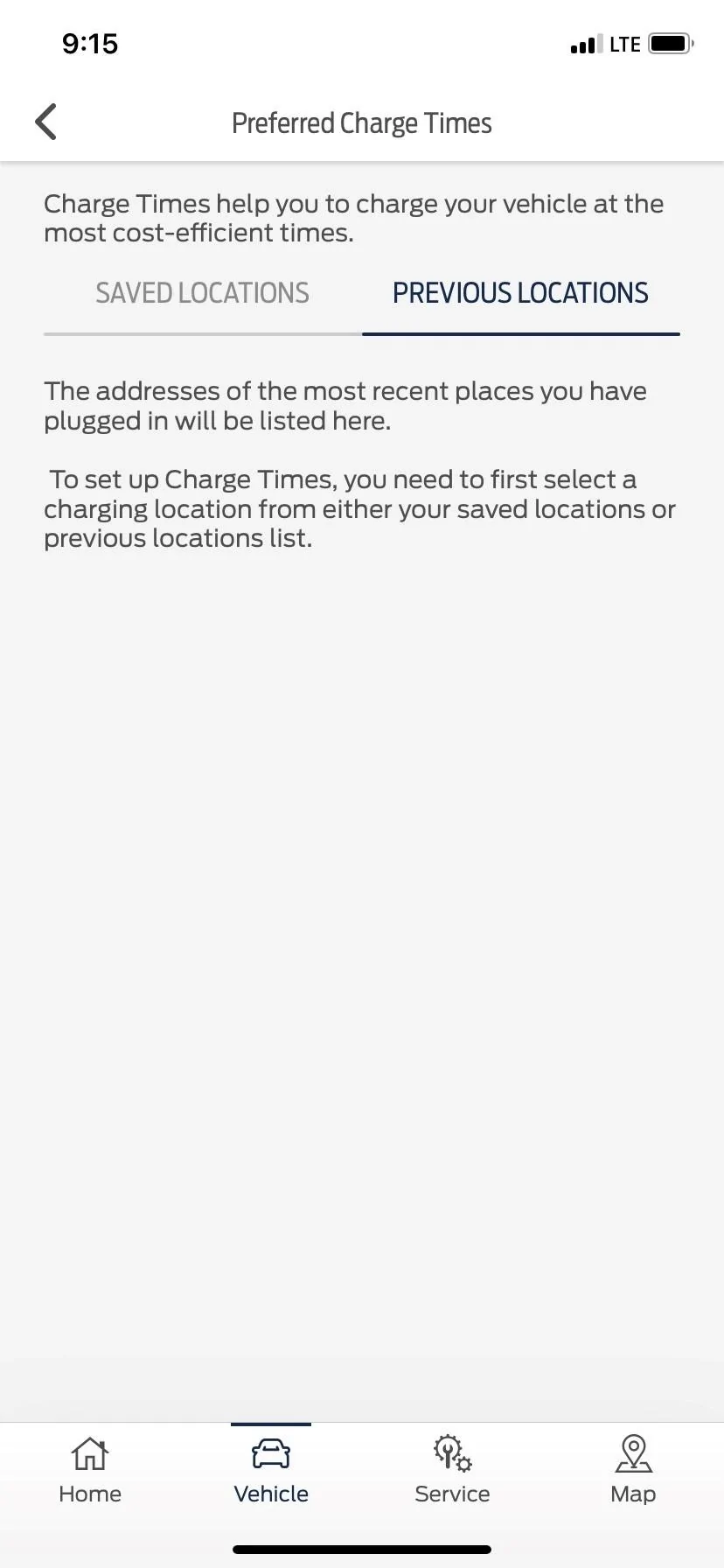Screen dimensions: 724x1568
Task: Tap the Vehicle car icon
Action: coord(270,1452)
